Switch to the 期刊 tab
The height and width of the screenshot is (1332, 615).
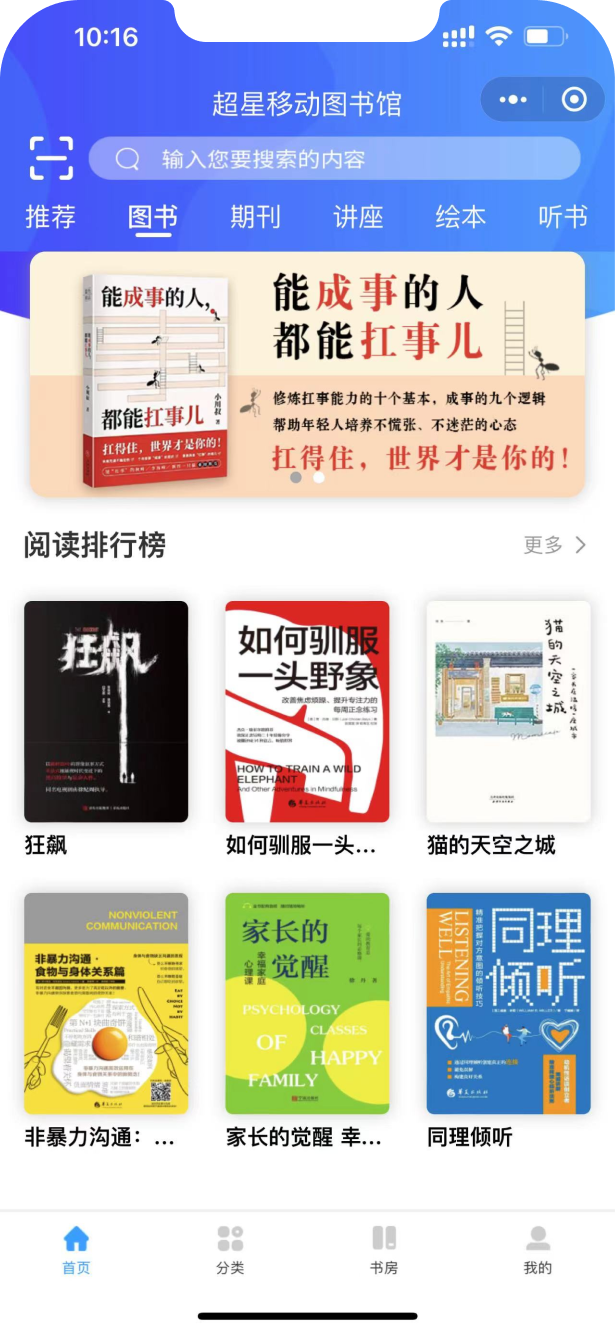[x=255, y=217]
